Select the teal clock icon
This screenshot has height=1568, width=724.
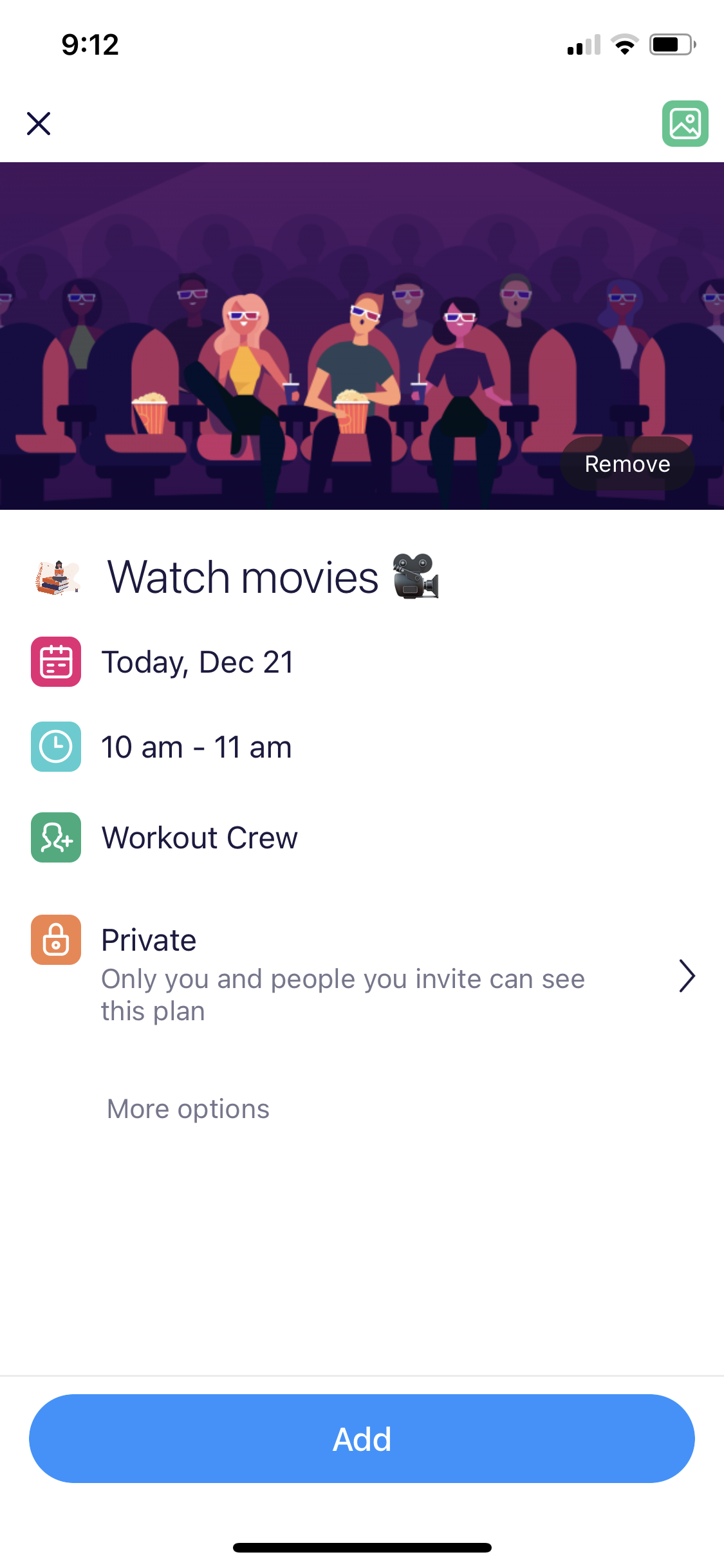click(55, 746)
